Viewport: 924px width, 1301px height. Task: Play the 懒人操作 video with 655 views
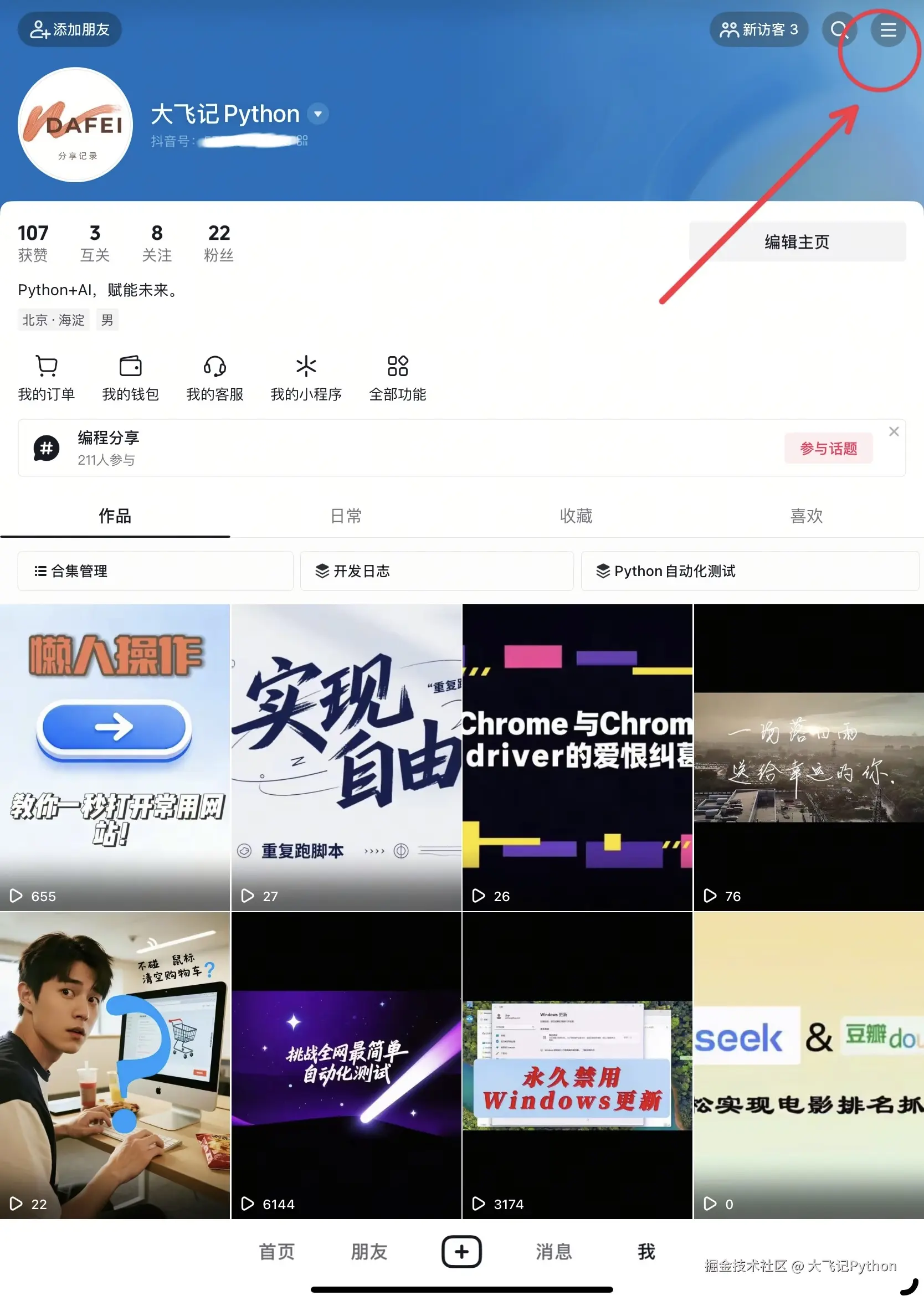coord(115,757)
